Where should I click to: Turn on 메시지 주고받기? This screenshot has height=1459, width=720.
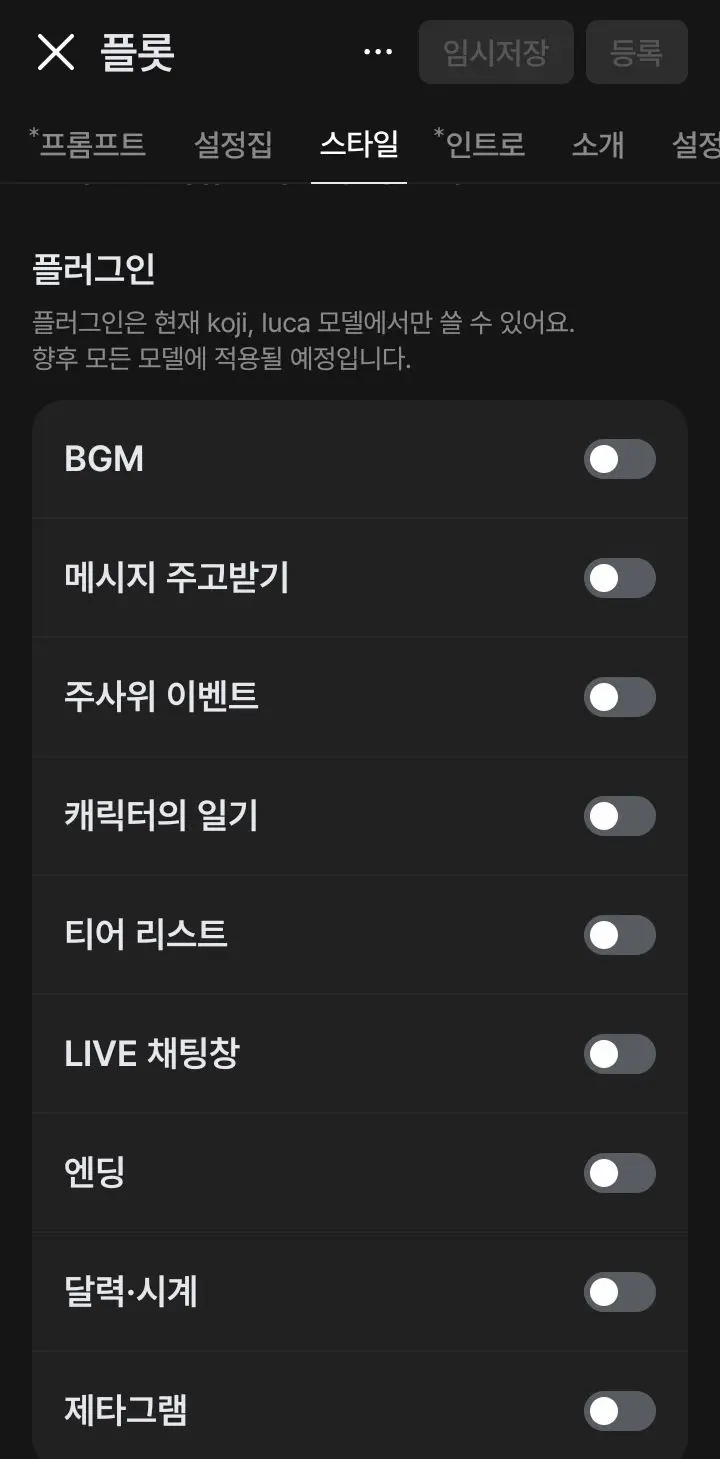[x=620, y=578]
